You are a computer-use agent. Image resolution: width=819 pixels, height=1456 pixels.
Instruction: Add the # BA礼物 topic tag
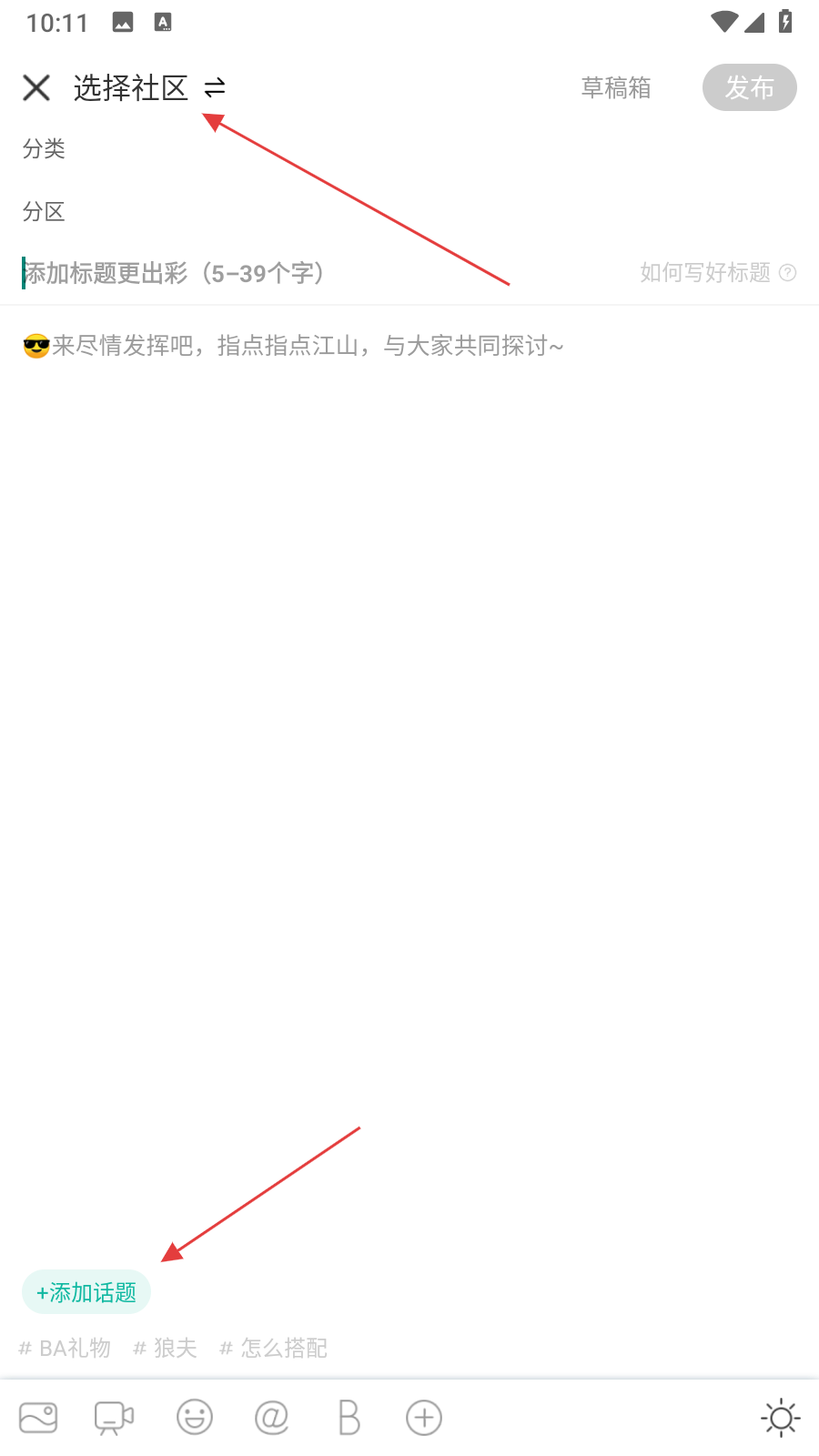[x=65, y=1348]
